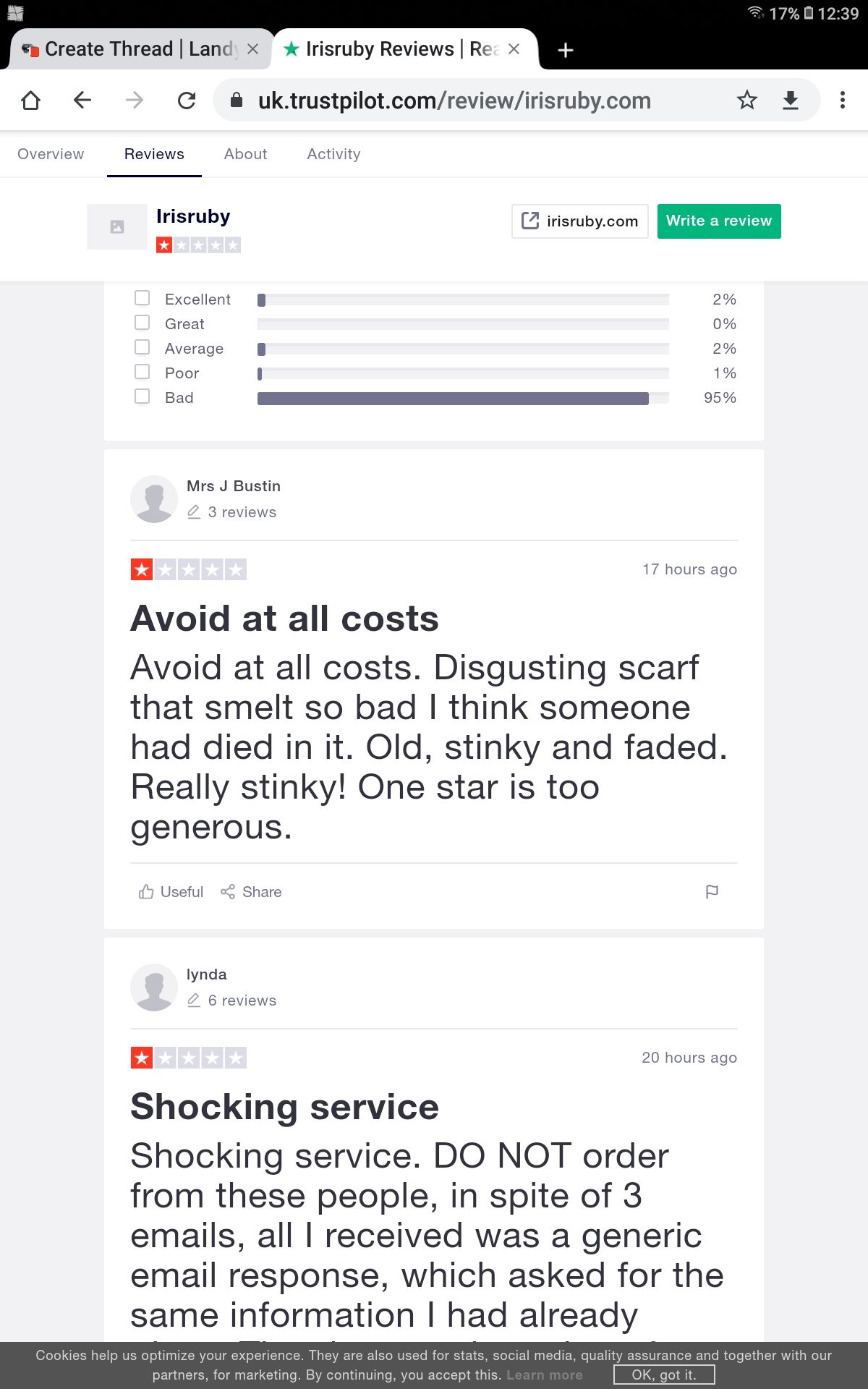
Task: Dismiss the cookie banner with OK, got it
Action: pos(664,1375)
